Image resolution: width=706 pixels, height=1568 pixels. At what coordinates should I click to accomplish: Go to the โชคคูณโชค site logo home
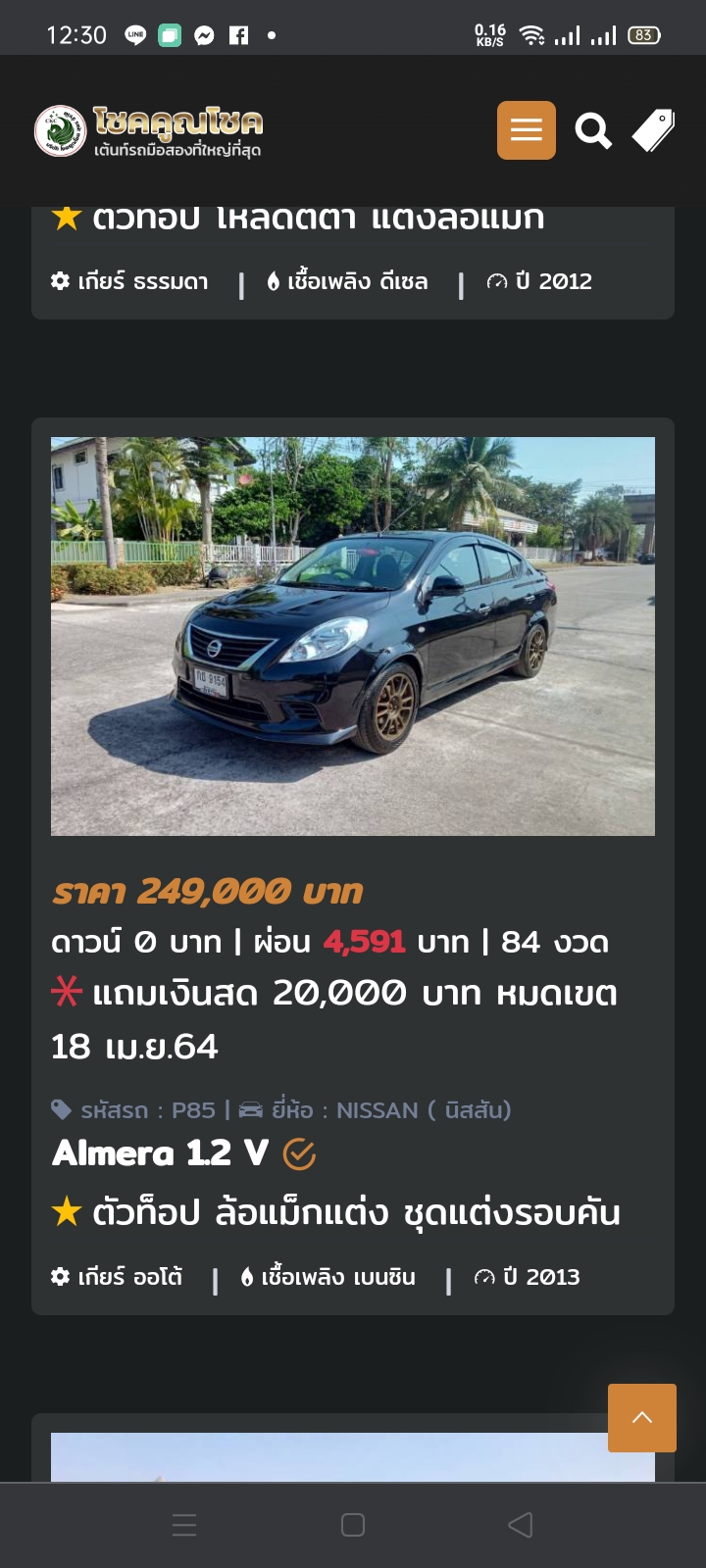pyautogui.click(x=149, y=131)
